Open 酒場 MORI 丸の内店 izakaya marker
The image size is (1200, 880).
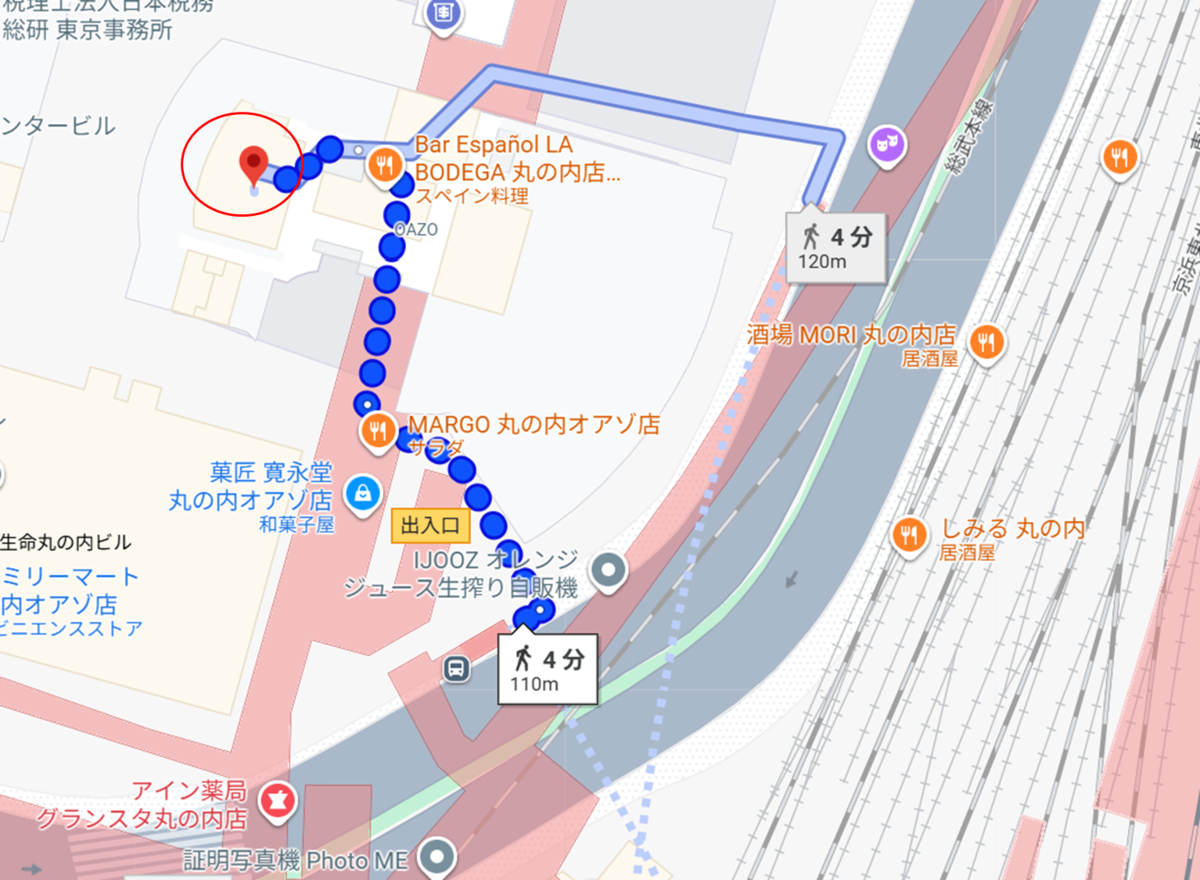(987, 342)
